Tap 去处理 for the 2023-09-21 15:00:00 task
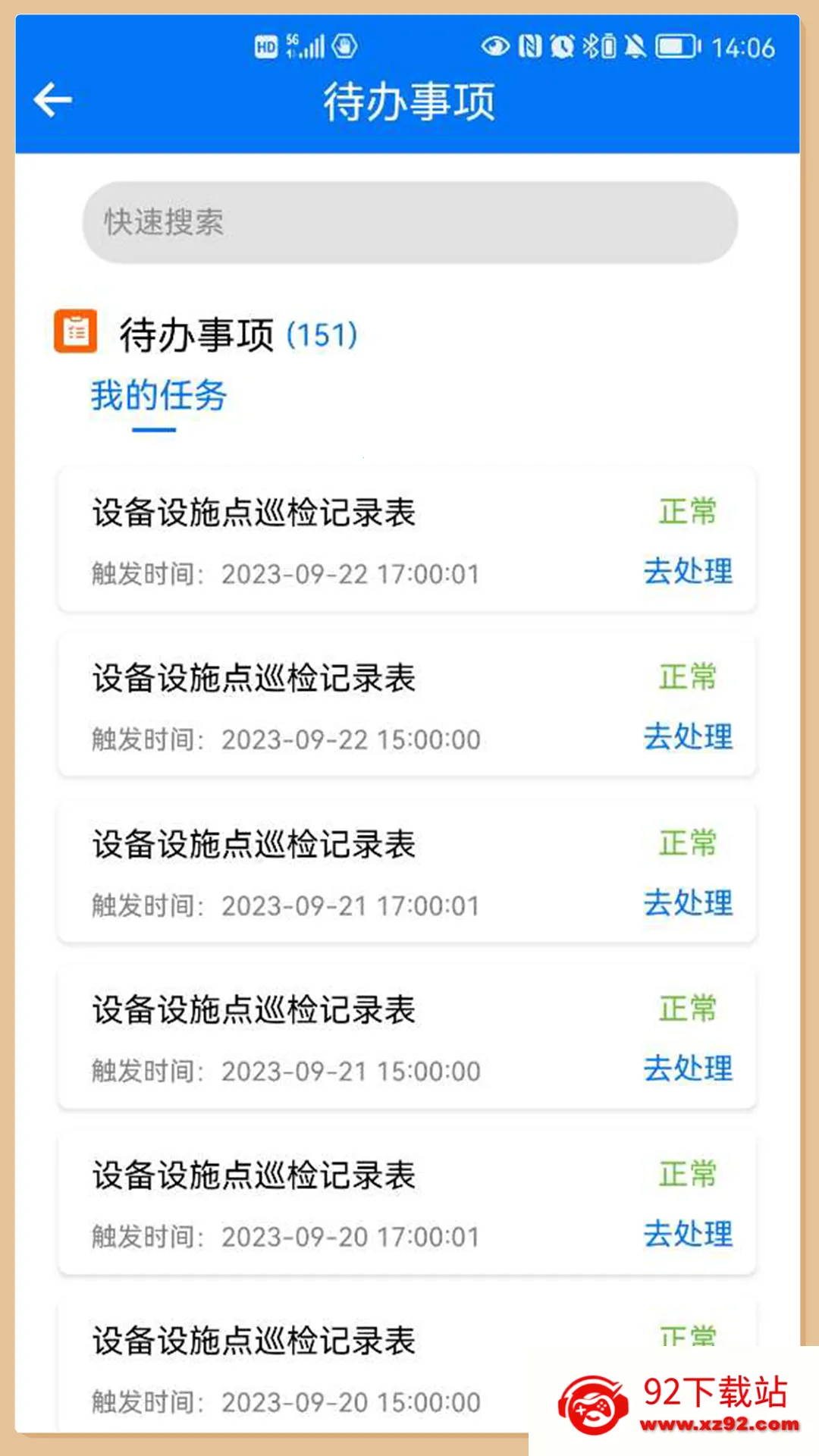819x1456 pixels. pos(688,1068)
